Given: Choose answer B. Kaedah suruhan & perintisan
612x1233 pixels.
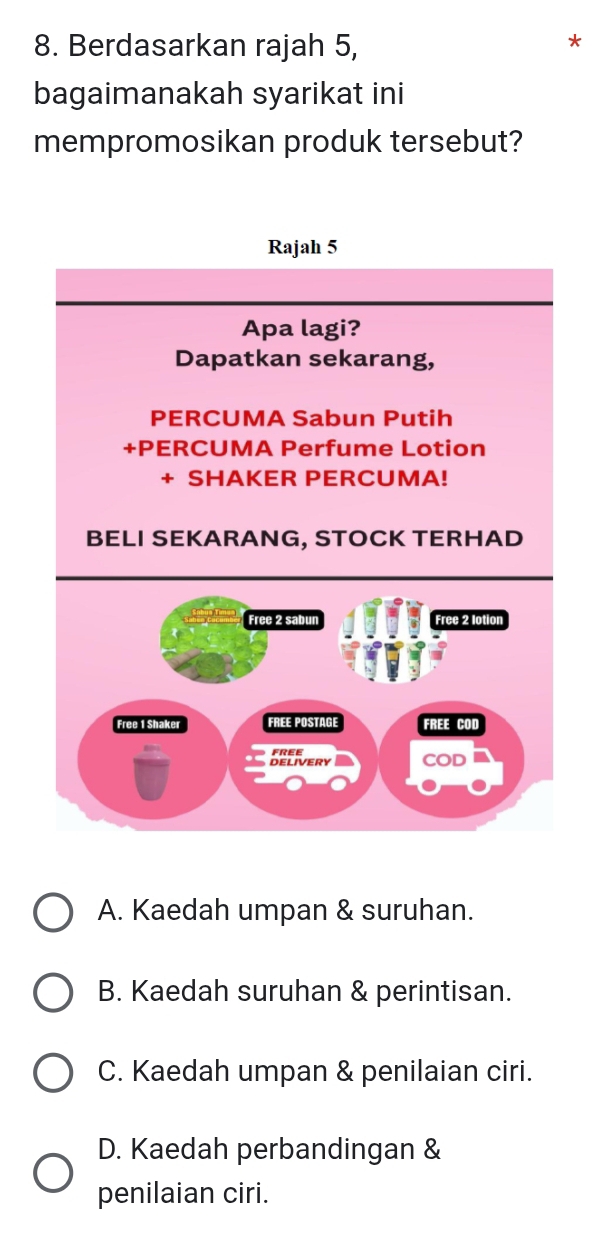Looking at the screenshot, I should pyautogui.click(x=53, y=992).
